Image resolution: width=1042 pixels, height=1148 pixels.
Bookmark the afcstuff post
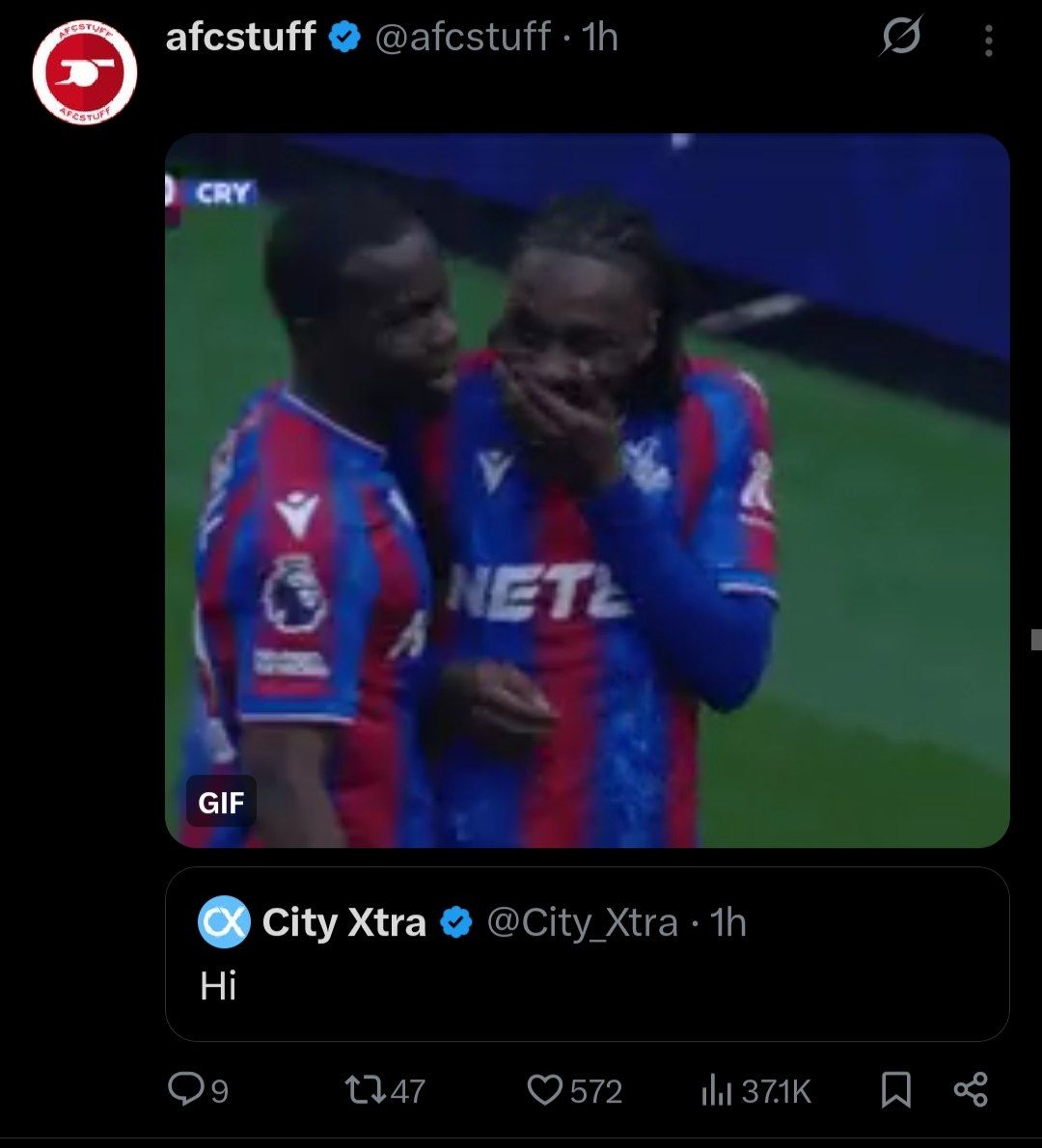click(895, 1090)
